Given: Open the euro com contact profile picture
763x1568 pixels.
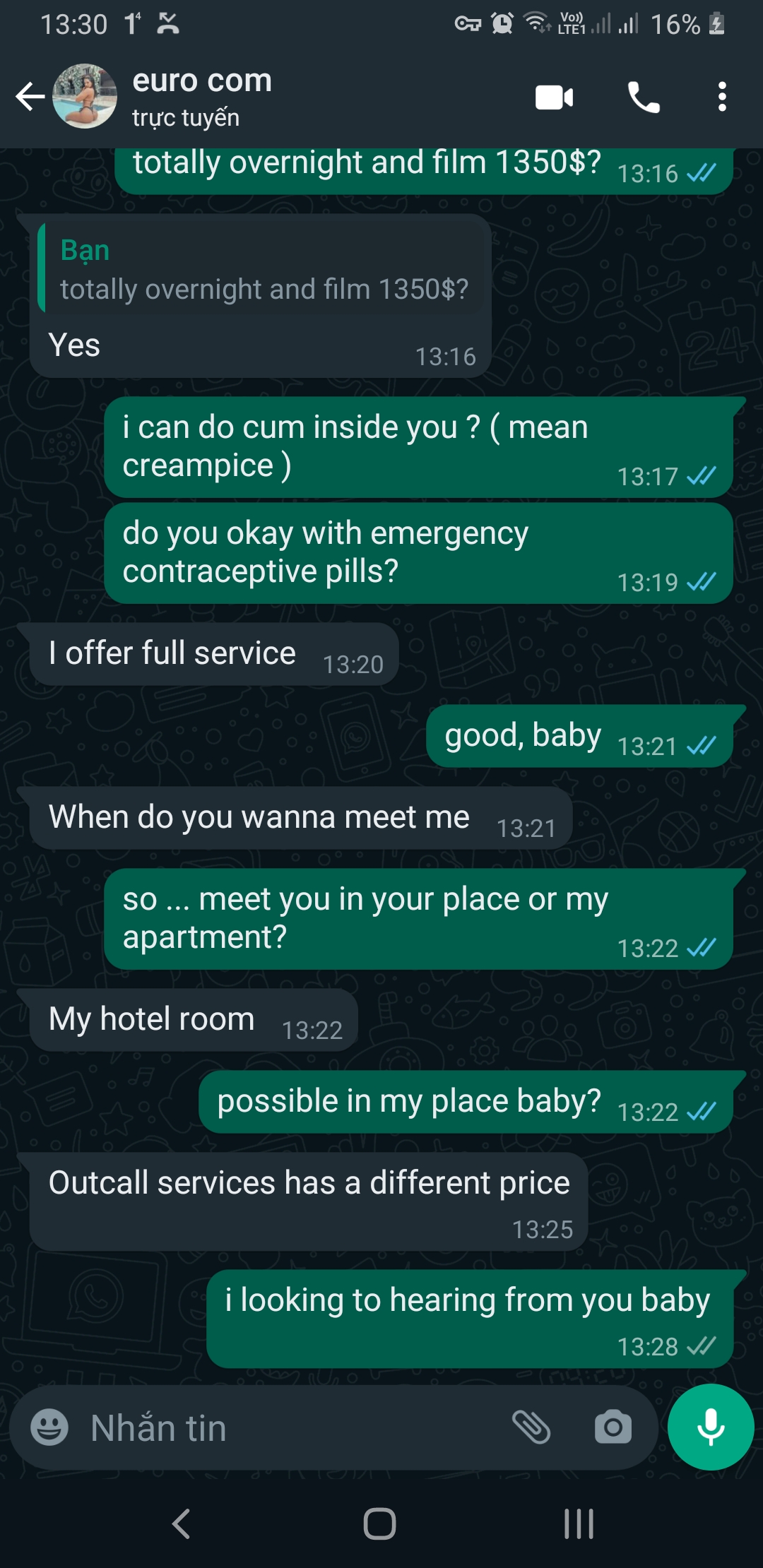Looking at the screenshot, I should 85,96.
